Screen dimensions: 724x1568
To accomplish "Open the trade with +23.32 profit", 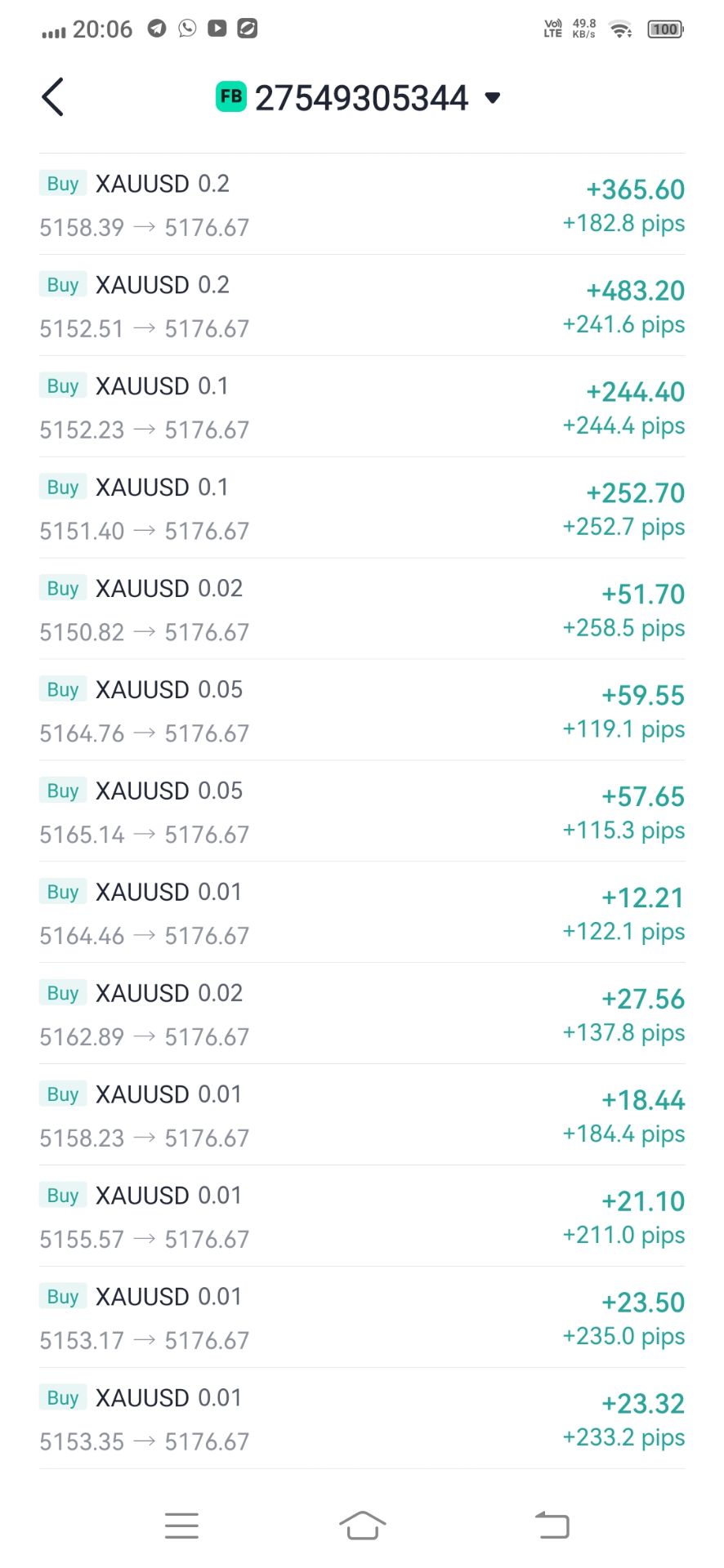I will (361, 1420).
